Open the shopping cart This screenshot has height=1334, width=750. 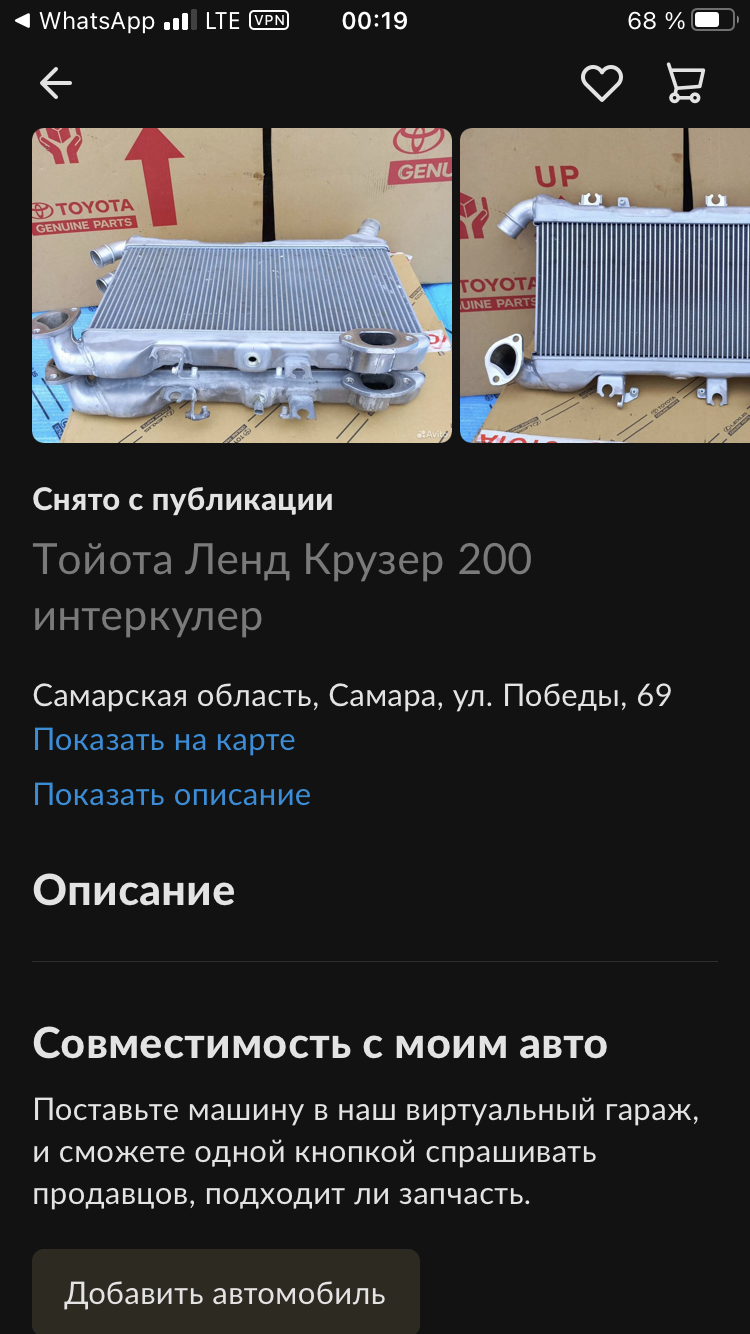[686, 84]
